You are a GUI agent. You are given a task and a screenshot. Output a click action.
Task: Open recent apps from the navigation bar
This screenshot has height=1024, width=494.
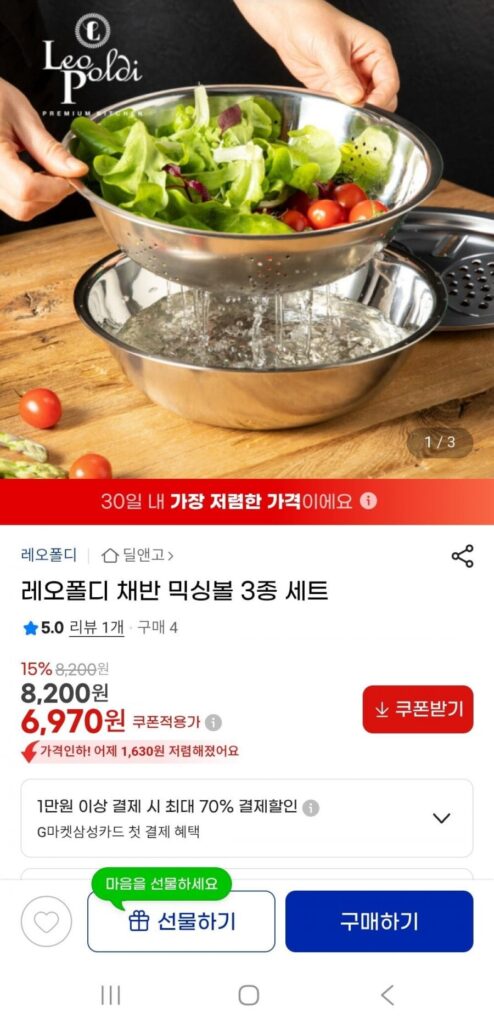tap(110, 995)
